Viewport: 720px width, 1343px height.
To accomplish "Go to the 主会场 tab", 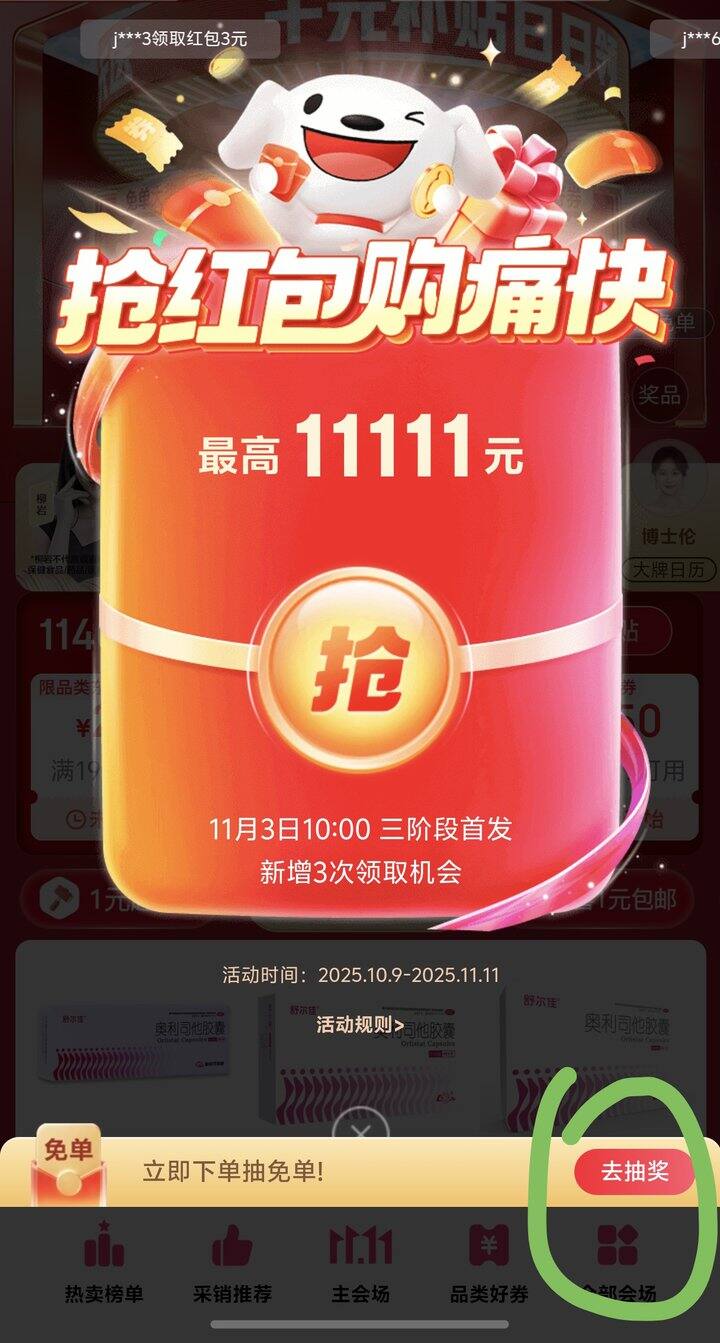I will pyautogui.click(x=360, y=1260).
